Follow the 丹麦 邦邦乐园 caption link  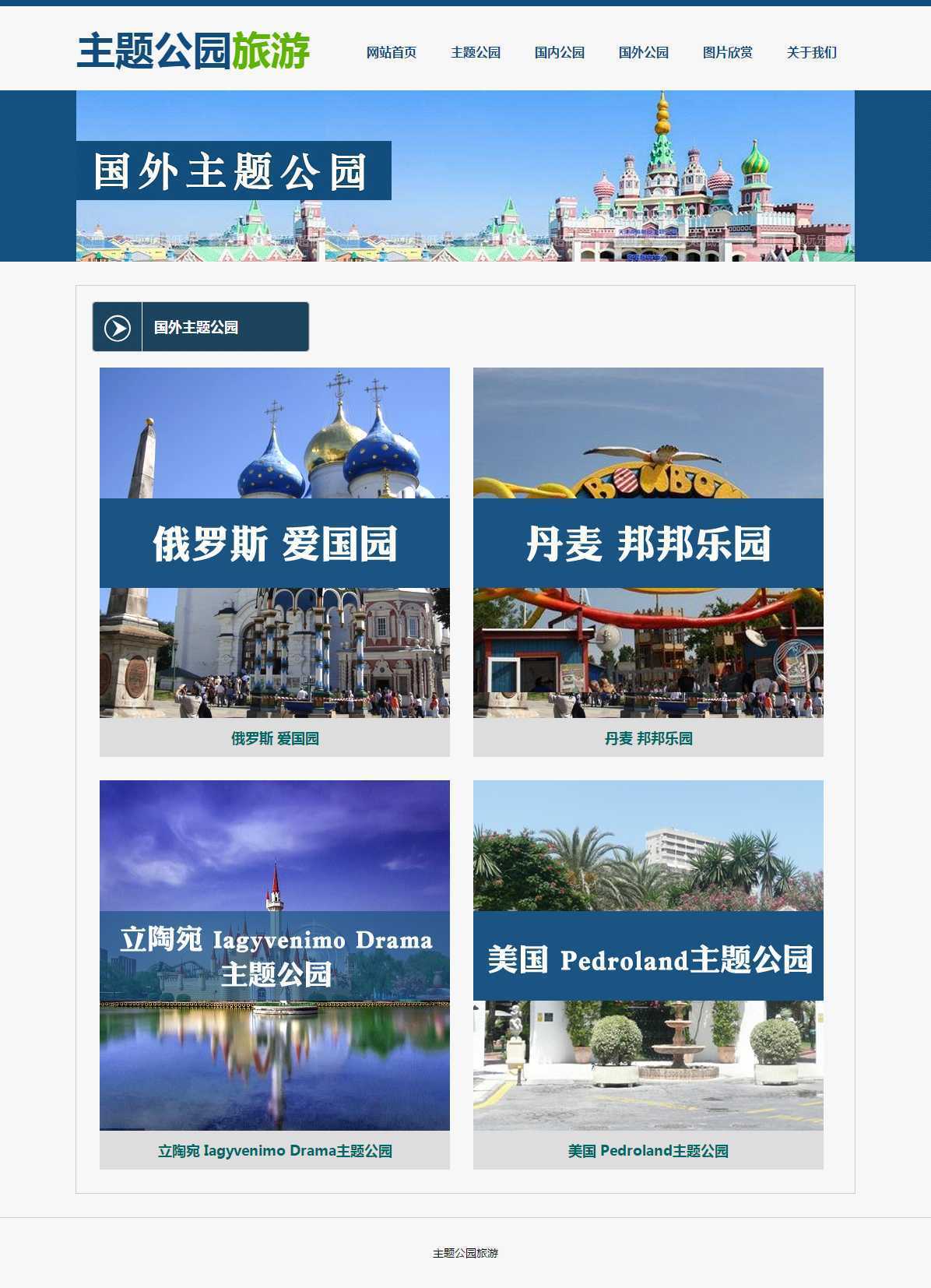648,738
